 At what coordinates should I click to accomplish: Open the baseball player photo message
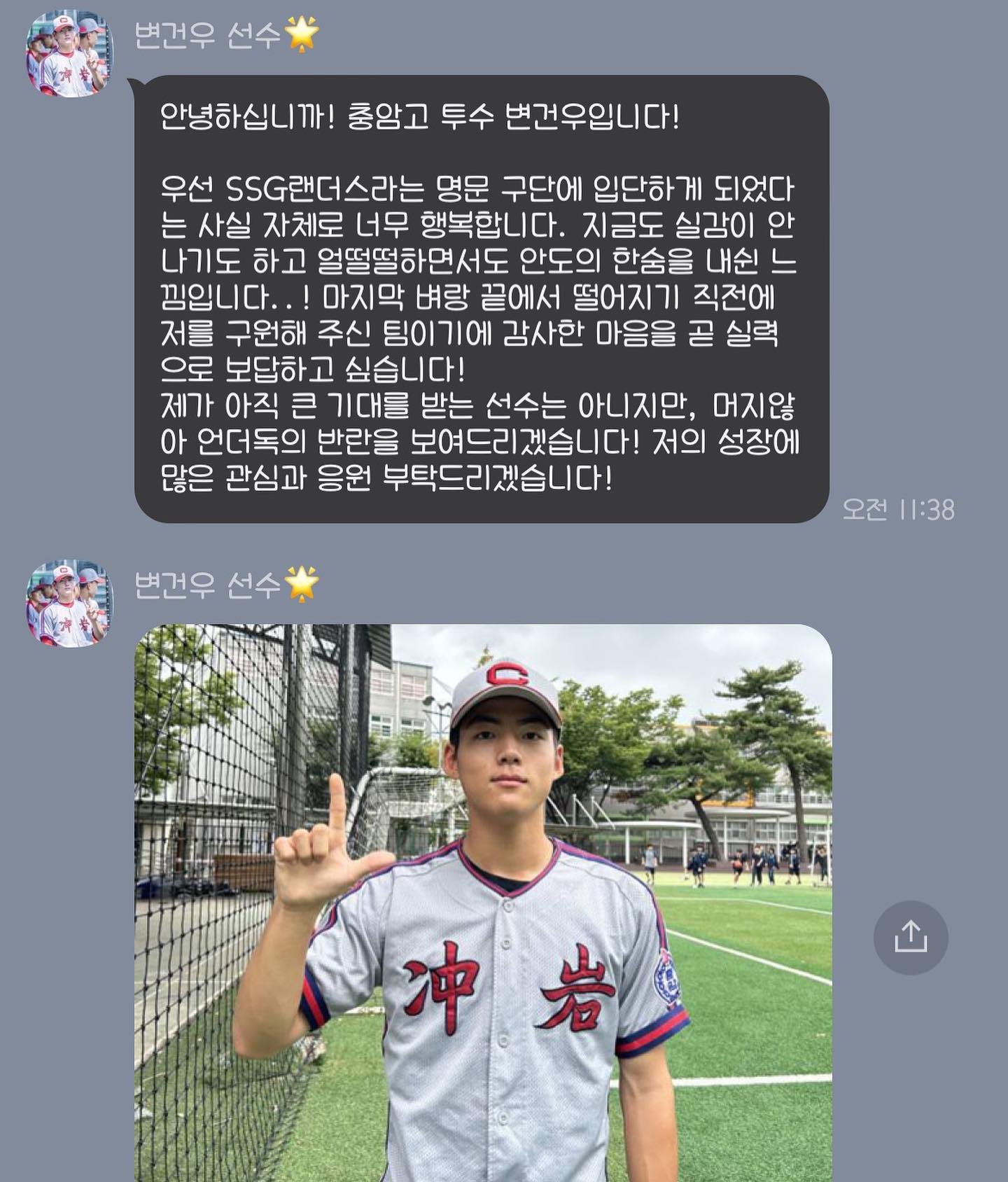[483, 903]
